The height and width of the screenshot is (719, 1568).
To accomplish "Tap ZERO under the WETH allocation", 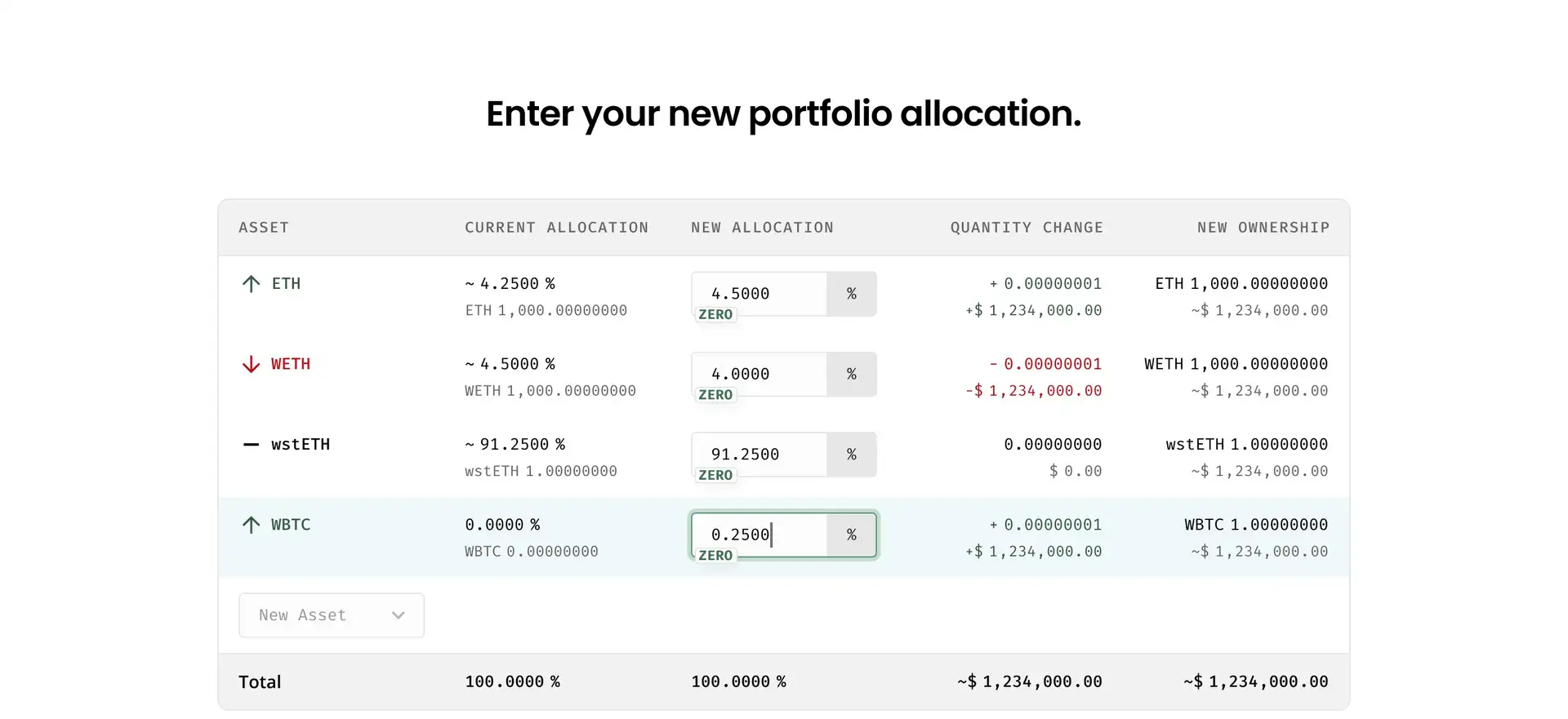I will pos(715,395).
